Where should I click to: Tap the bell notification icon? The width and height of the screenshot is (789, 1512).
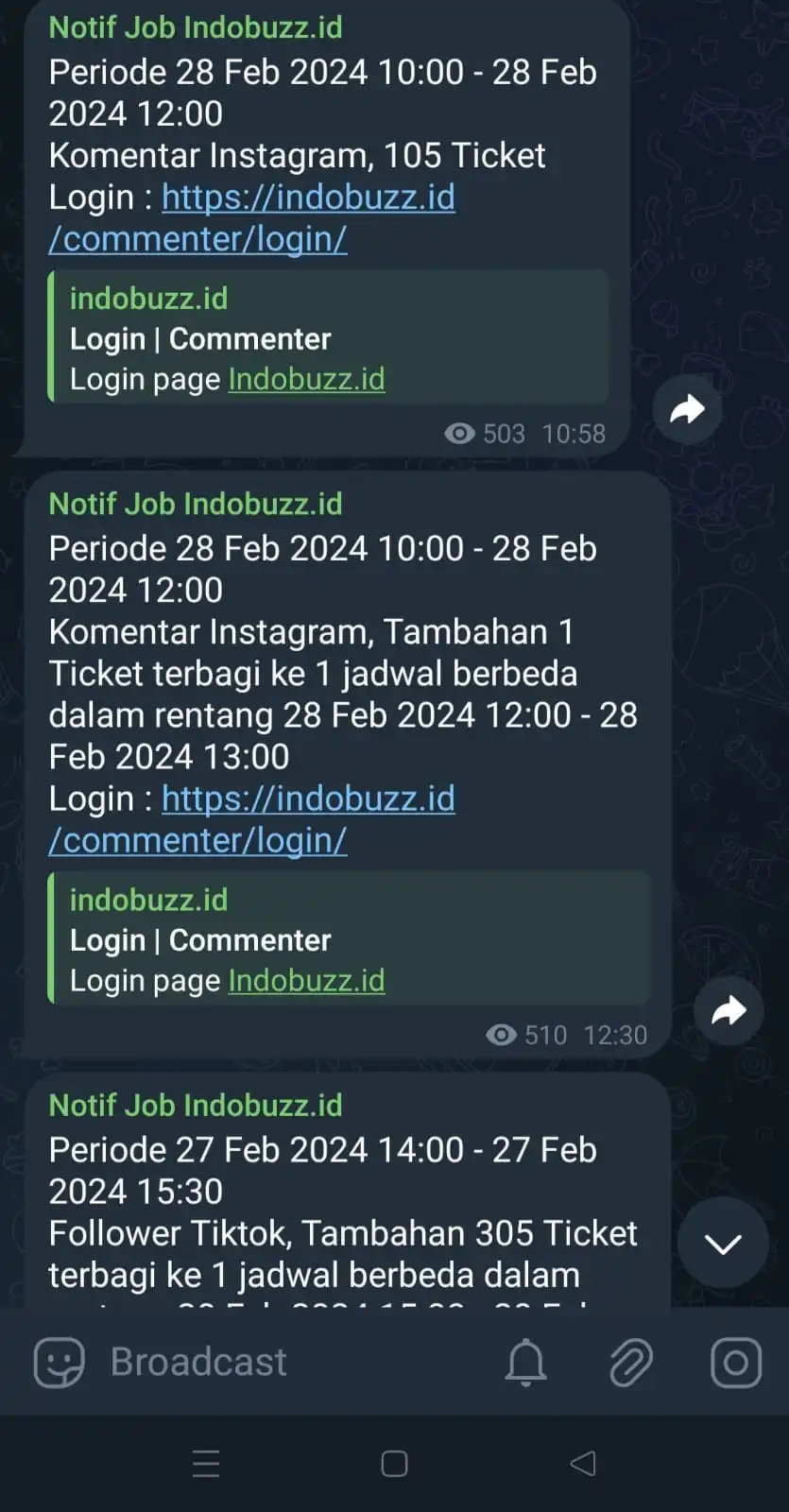point(525,1362)
